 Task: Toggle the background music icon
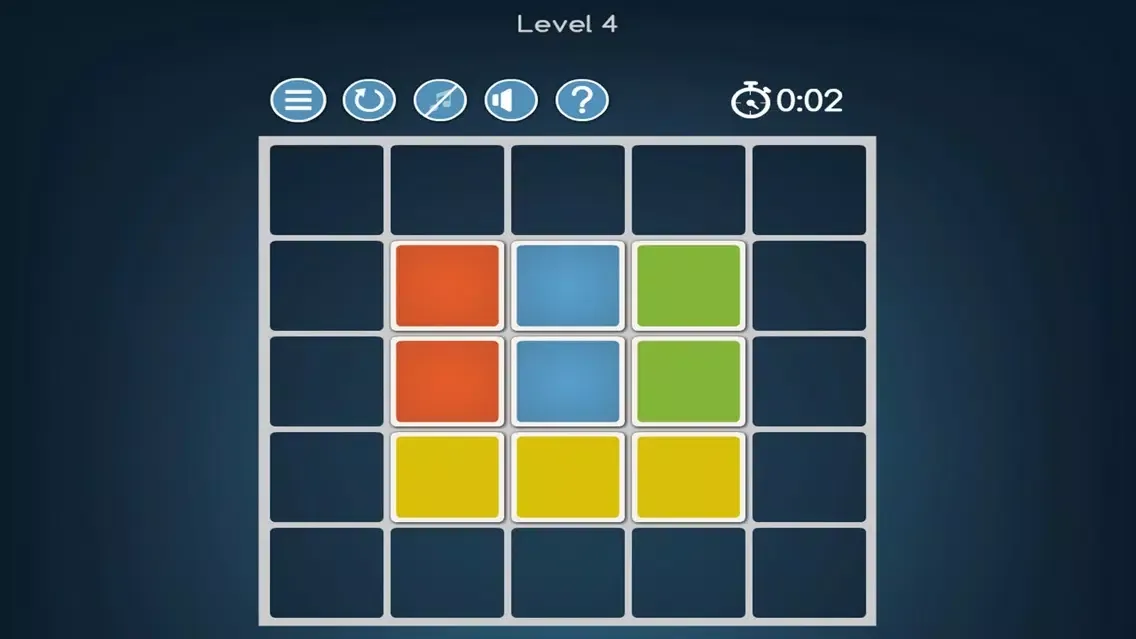coord(440,100)
